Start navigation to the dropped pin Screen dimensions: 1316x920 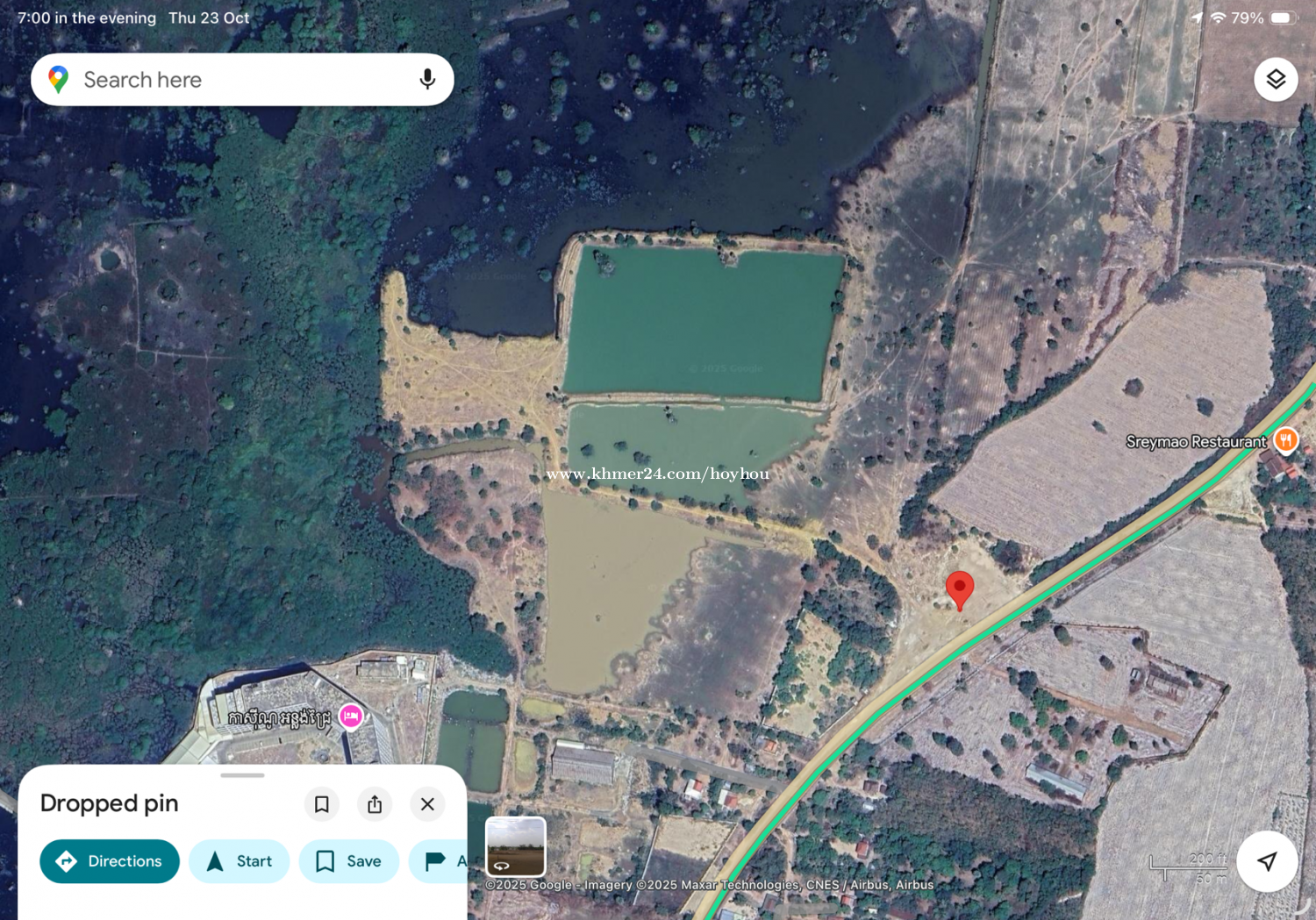point(239,861)
